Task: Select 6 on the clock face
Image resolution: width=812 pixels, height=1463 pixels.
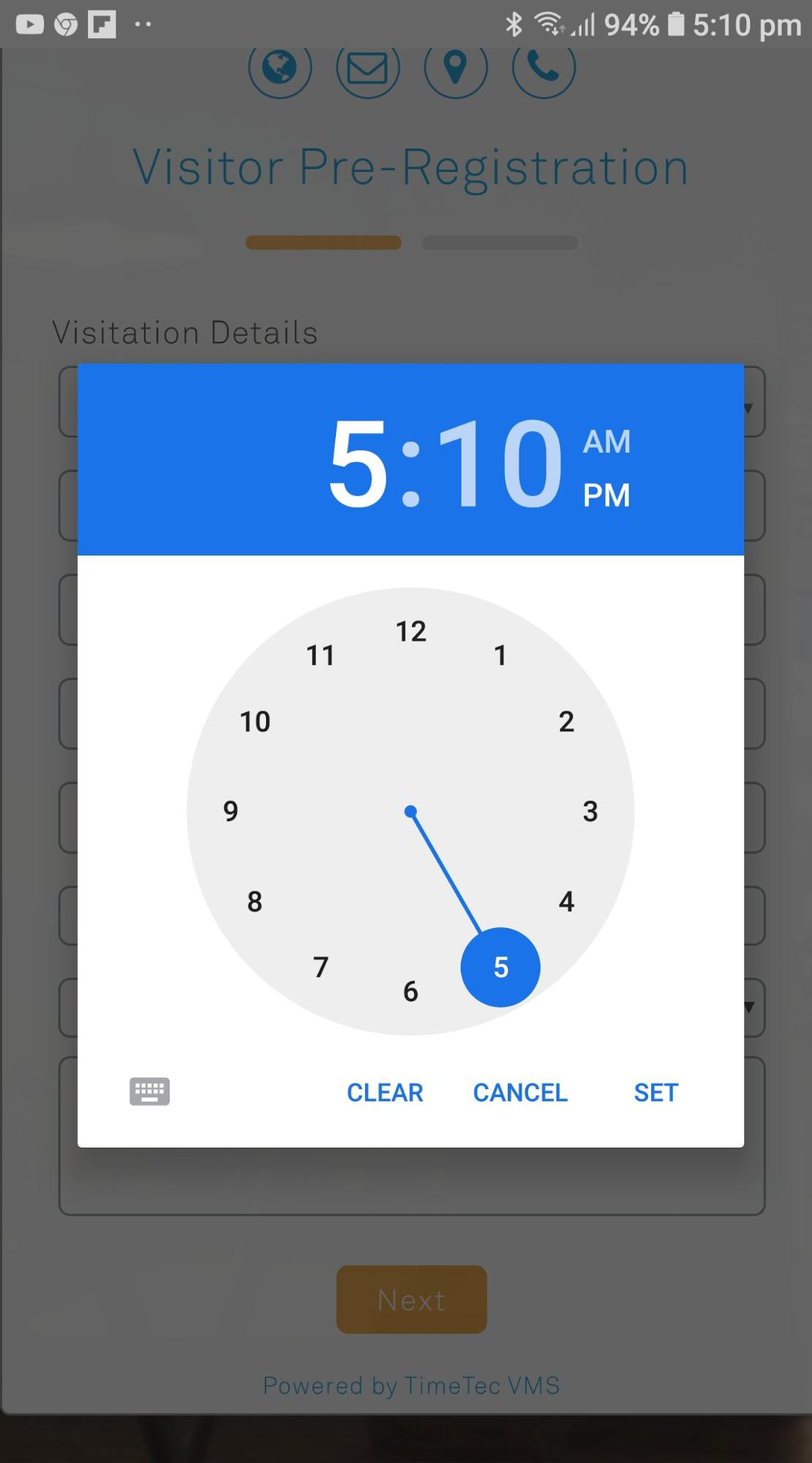Action: [410, 991]
